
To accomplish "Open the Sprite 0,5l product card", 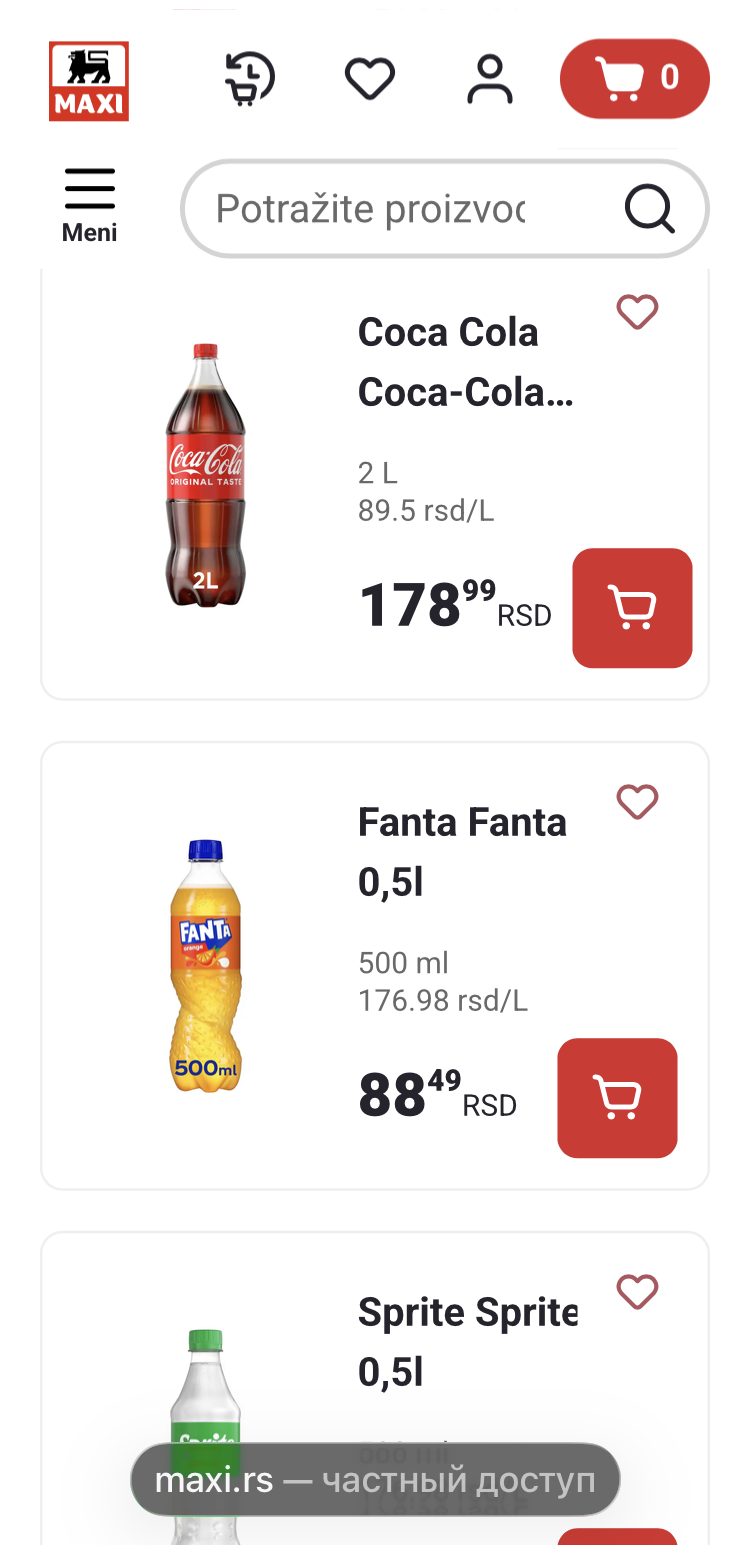I will coord(467,1342).
